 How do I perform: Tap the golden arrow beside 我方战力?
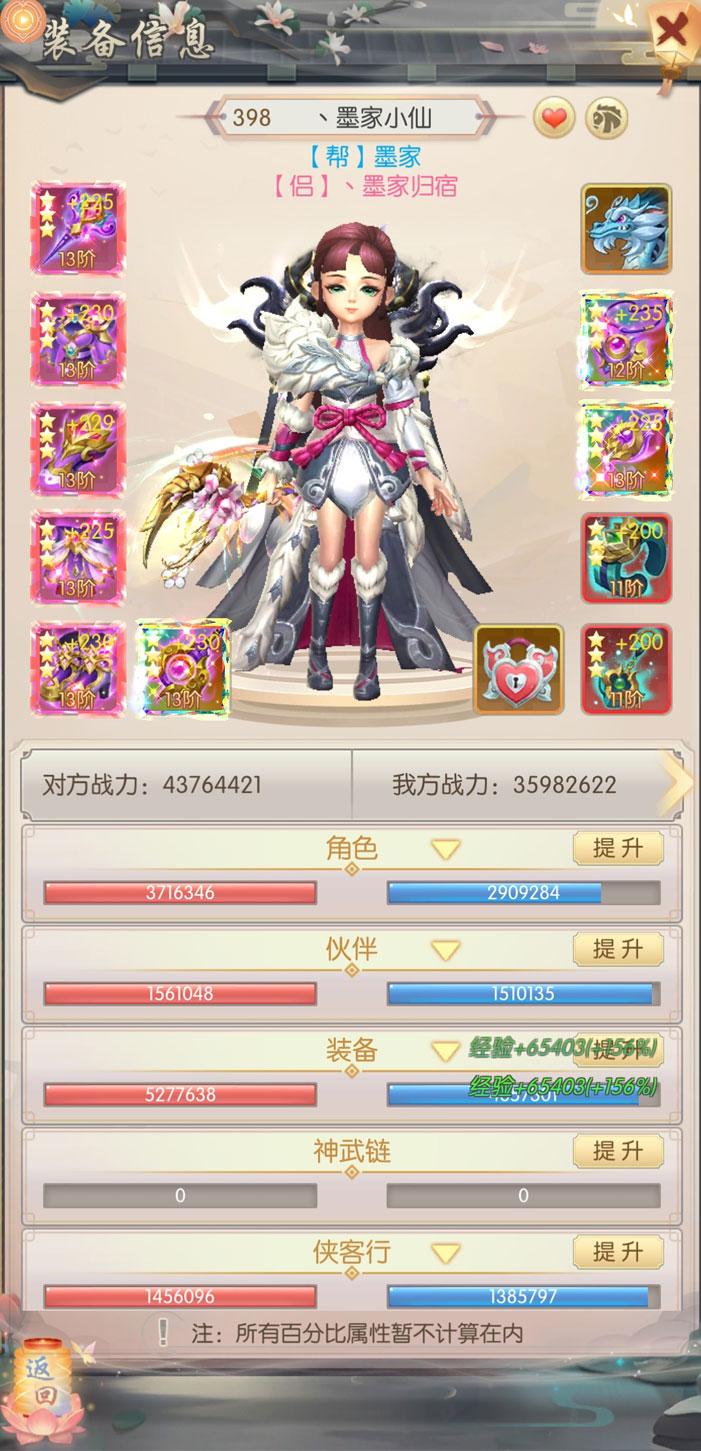pyautogui.click(x=676, y=785)
